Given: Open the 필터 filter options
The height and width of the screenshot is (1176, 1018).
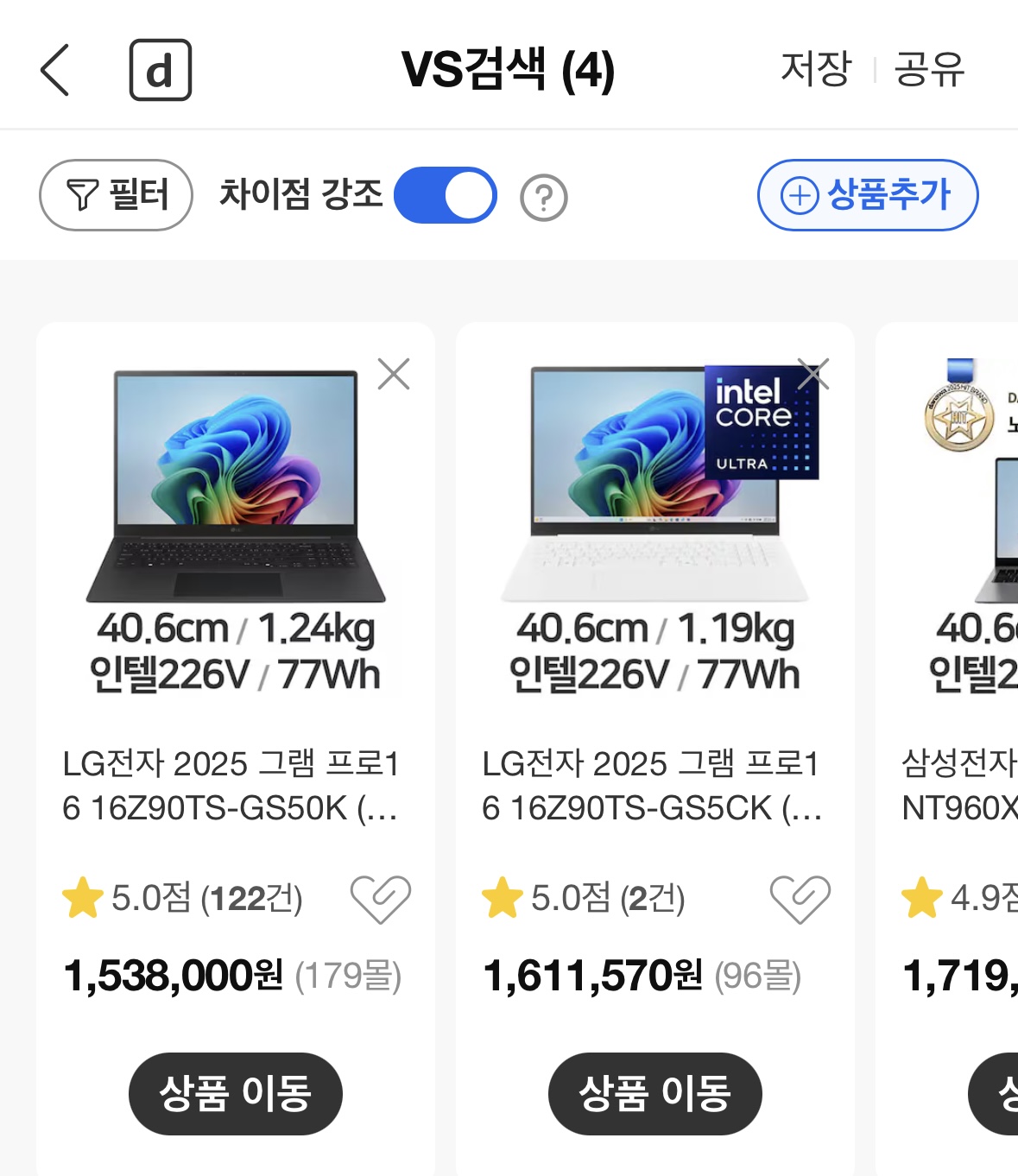Looking at the screenshot, I should tap(116, 195).
